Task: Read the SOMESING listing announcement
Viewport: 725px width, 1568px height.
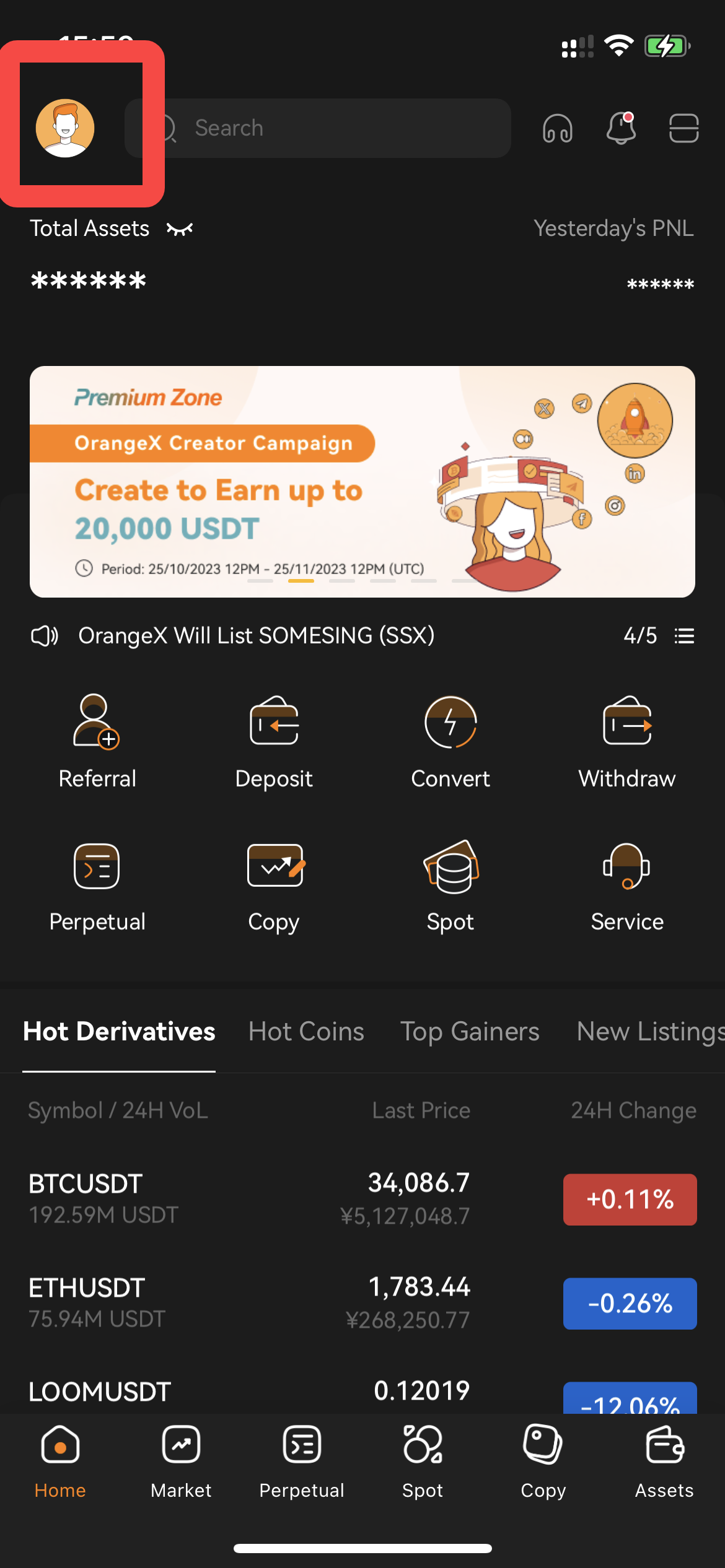Action: tap(257, 636)
